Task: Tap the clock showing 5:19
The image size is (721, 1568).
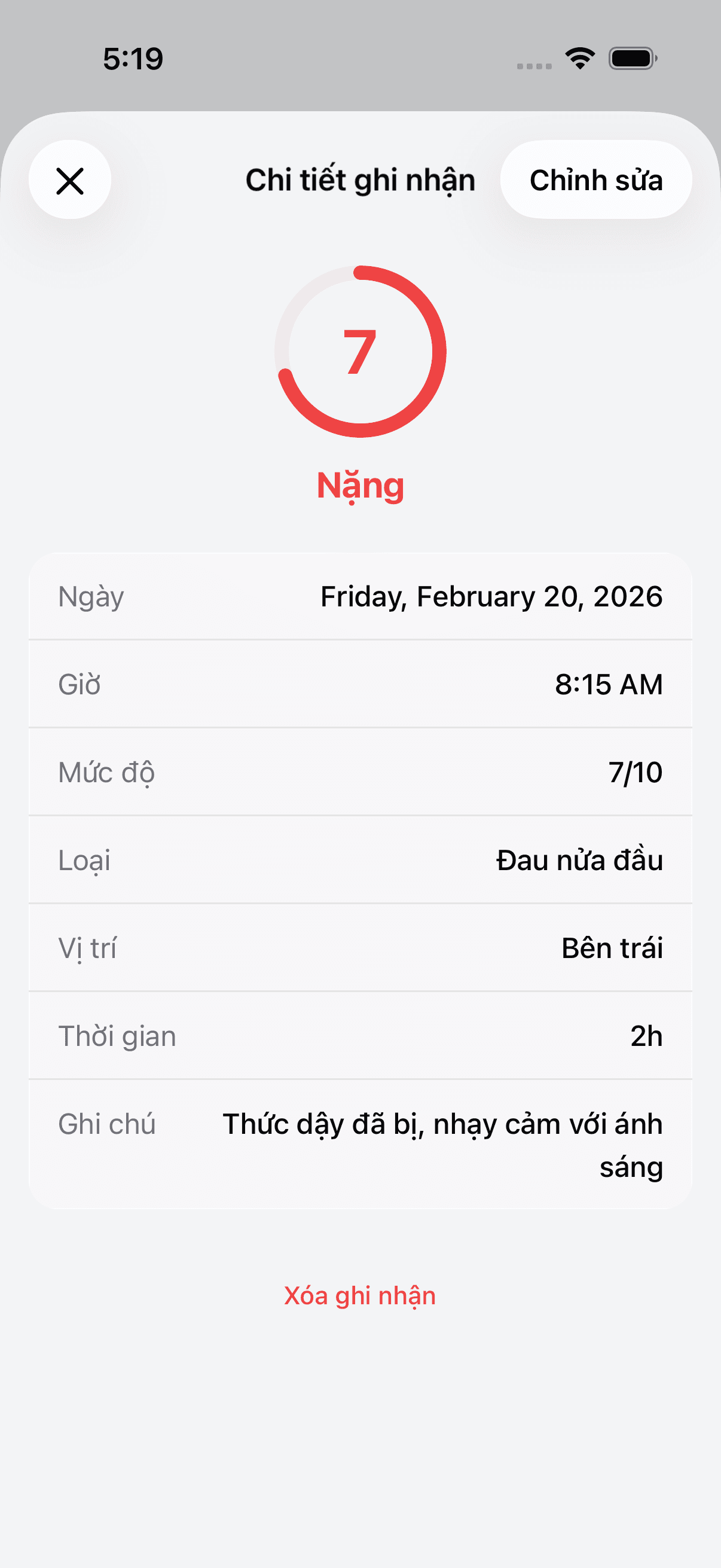Action: (133, 58)
